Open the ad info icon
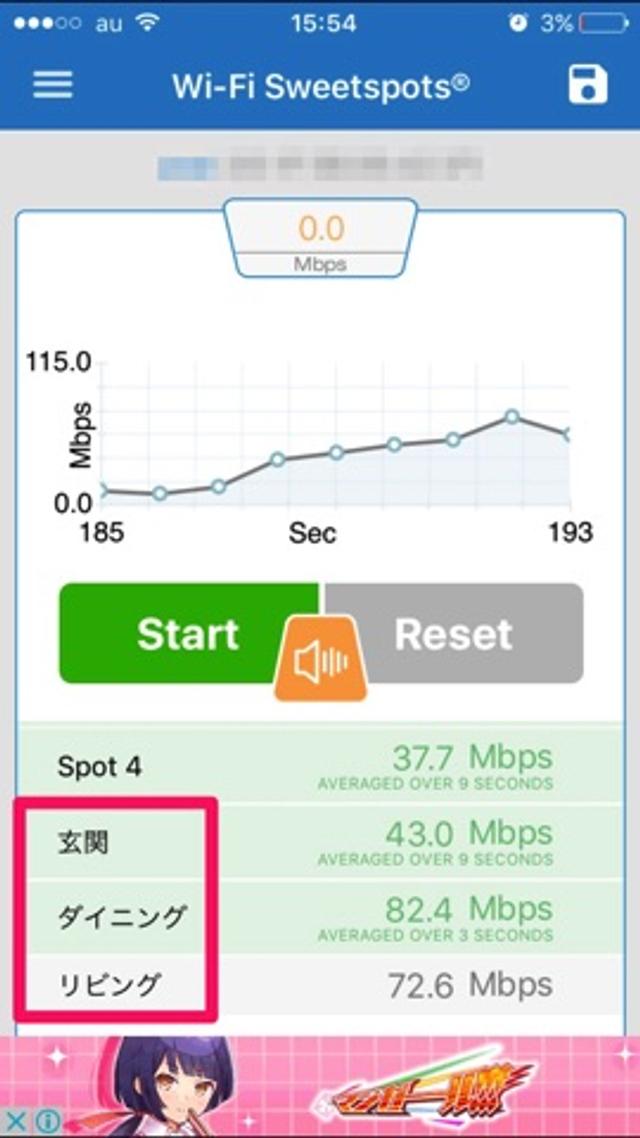The height and width of the screenshot is (1138, 640). click(49, 1122)
